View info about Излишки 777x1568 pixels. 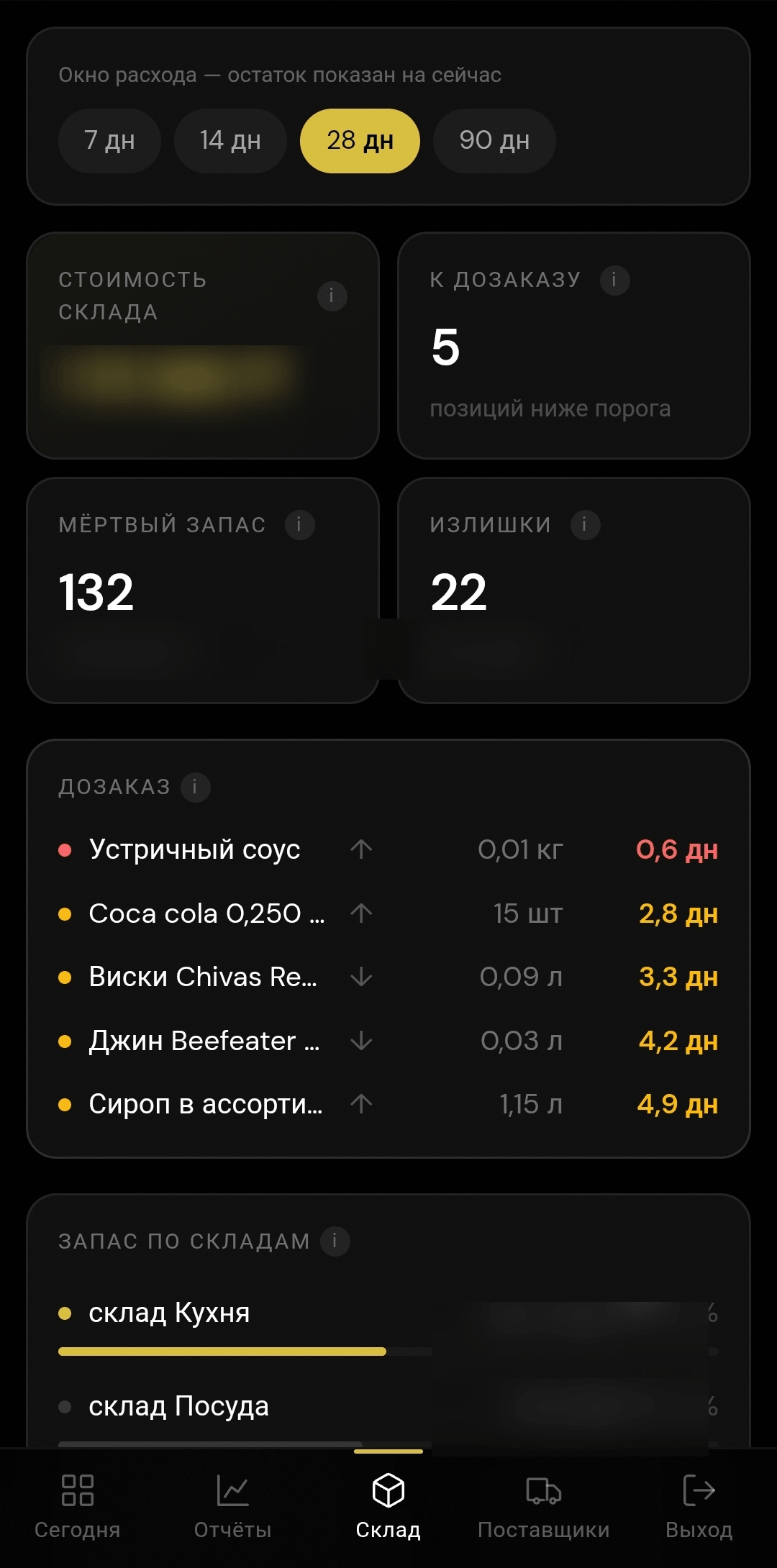point(585,524)
